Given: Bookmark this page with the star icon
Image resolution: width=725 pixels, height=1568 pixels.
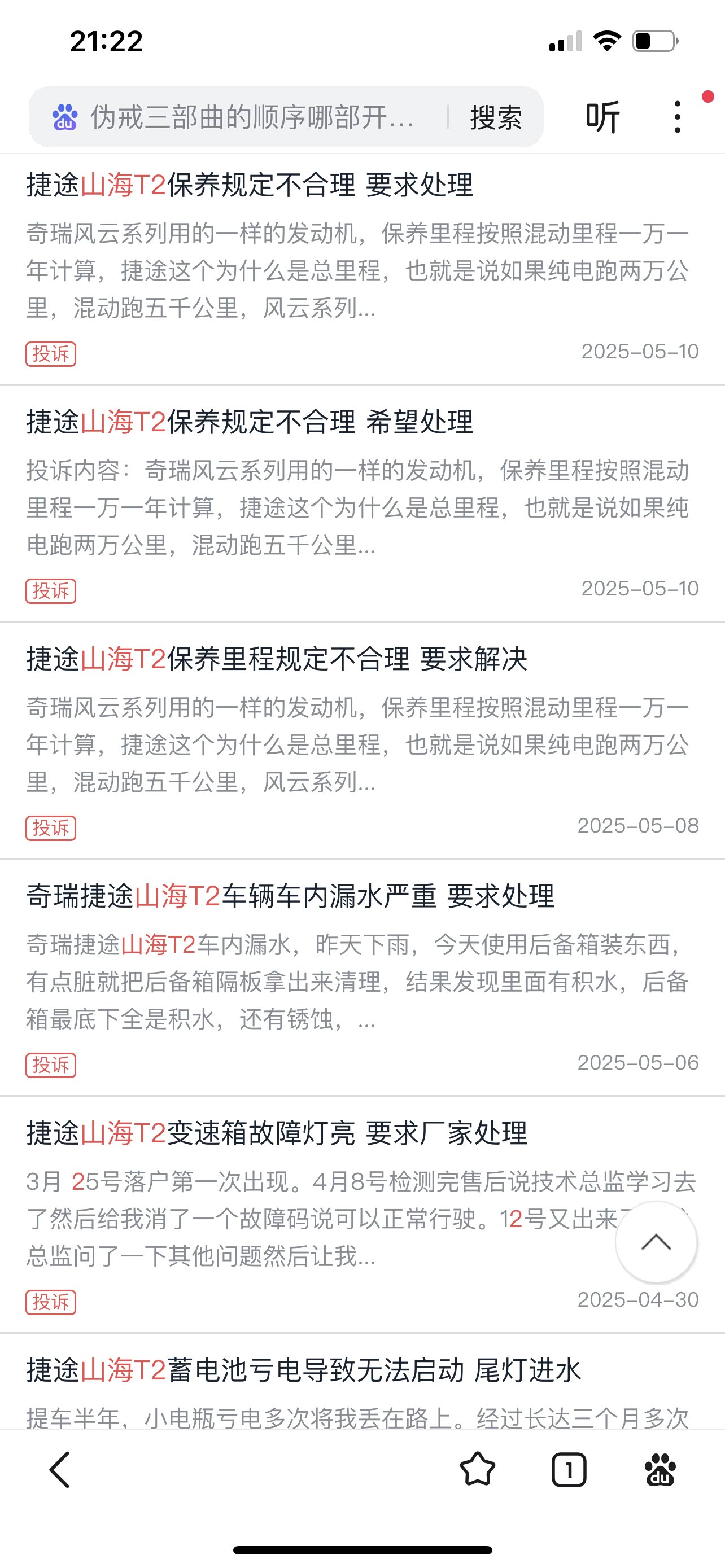Looking at the screenshot, I should coord(477,1470).
